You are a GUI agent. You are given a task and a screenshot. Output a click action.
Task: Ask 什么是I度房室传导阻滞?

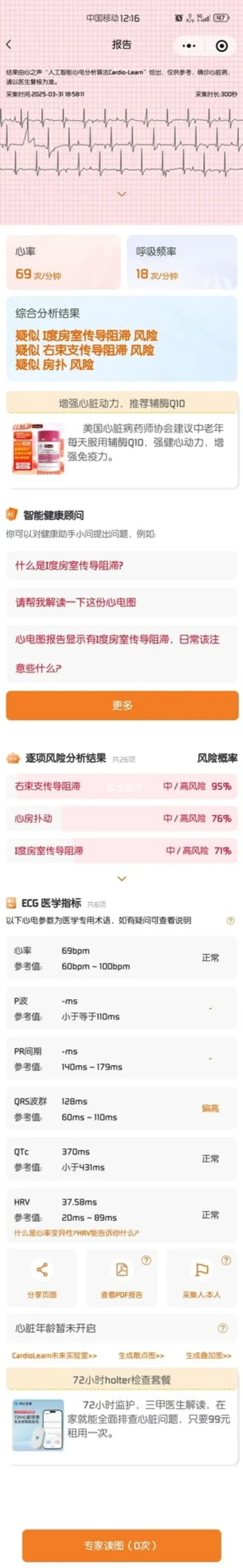122,565
